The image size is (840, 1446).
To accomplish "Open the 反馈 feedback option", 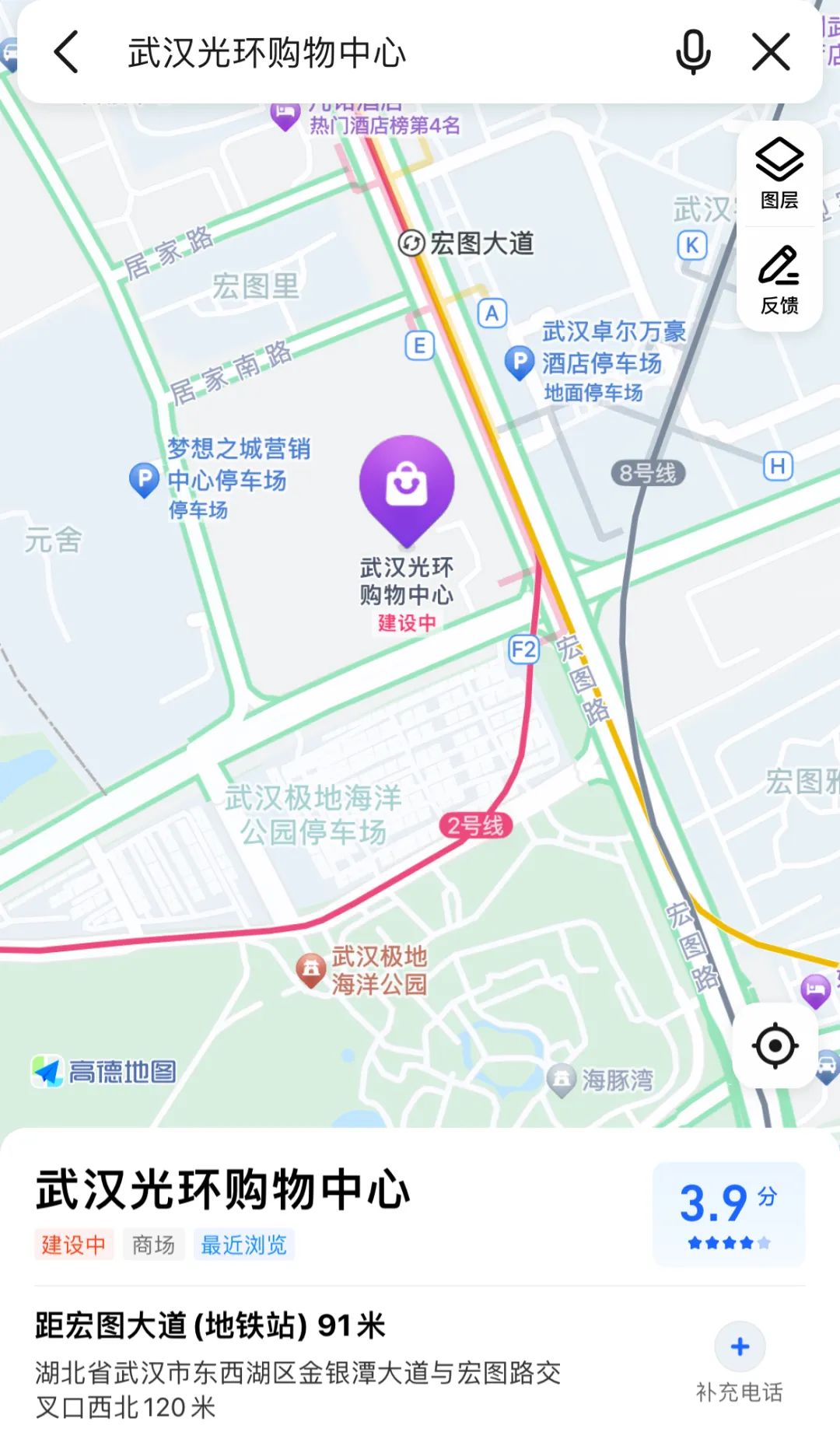I will [779, 280].
